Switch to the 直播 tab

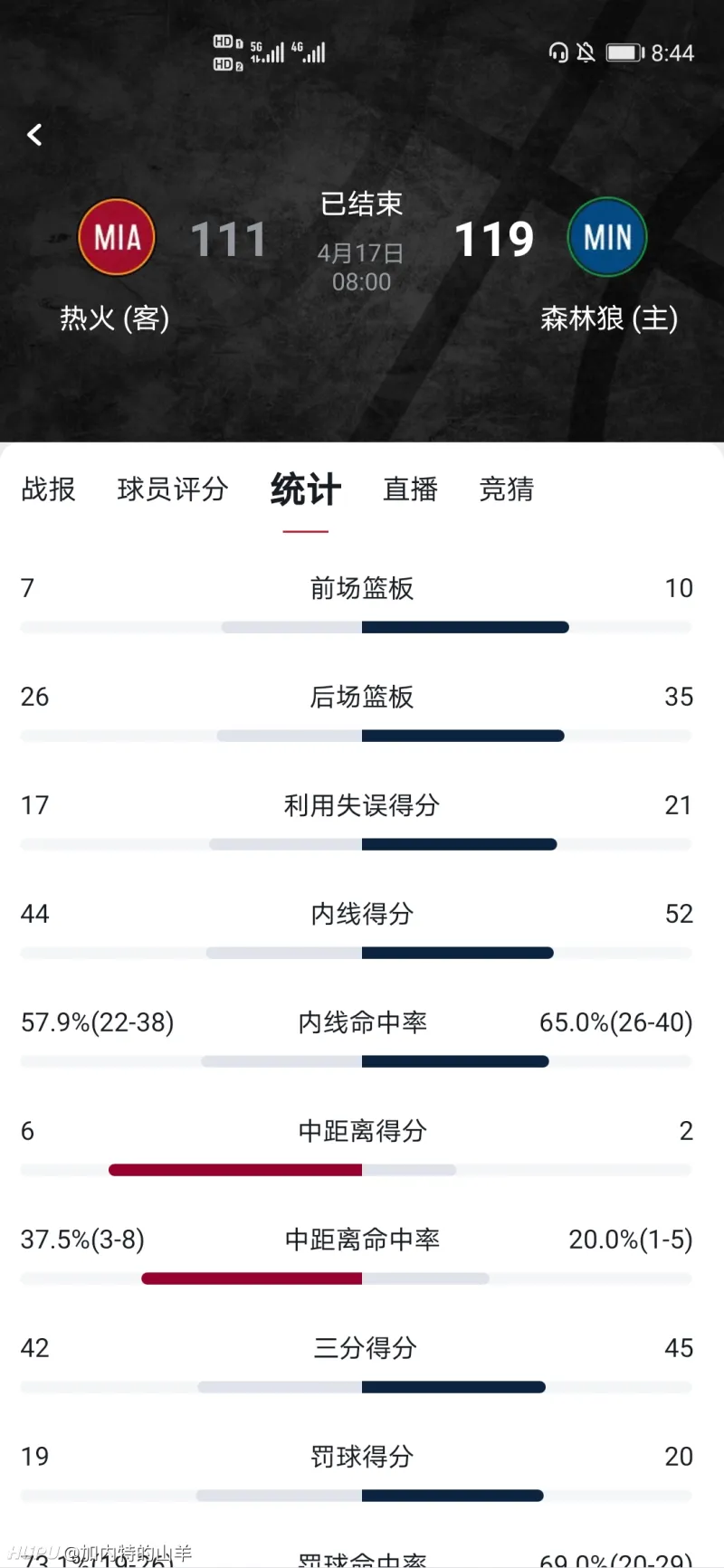[x=411, y=489]
